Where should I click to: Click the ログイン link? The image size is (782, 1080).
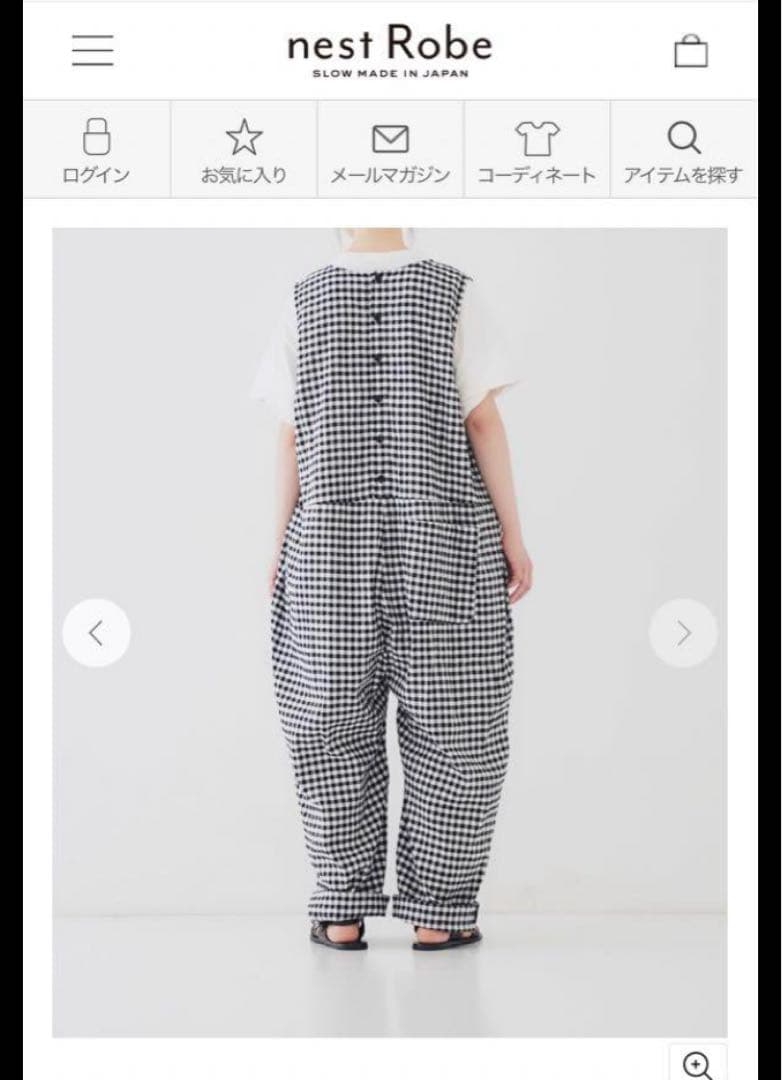pyautogui.click(x=97, y=172)
